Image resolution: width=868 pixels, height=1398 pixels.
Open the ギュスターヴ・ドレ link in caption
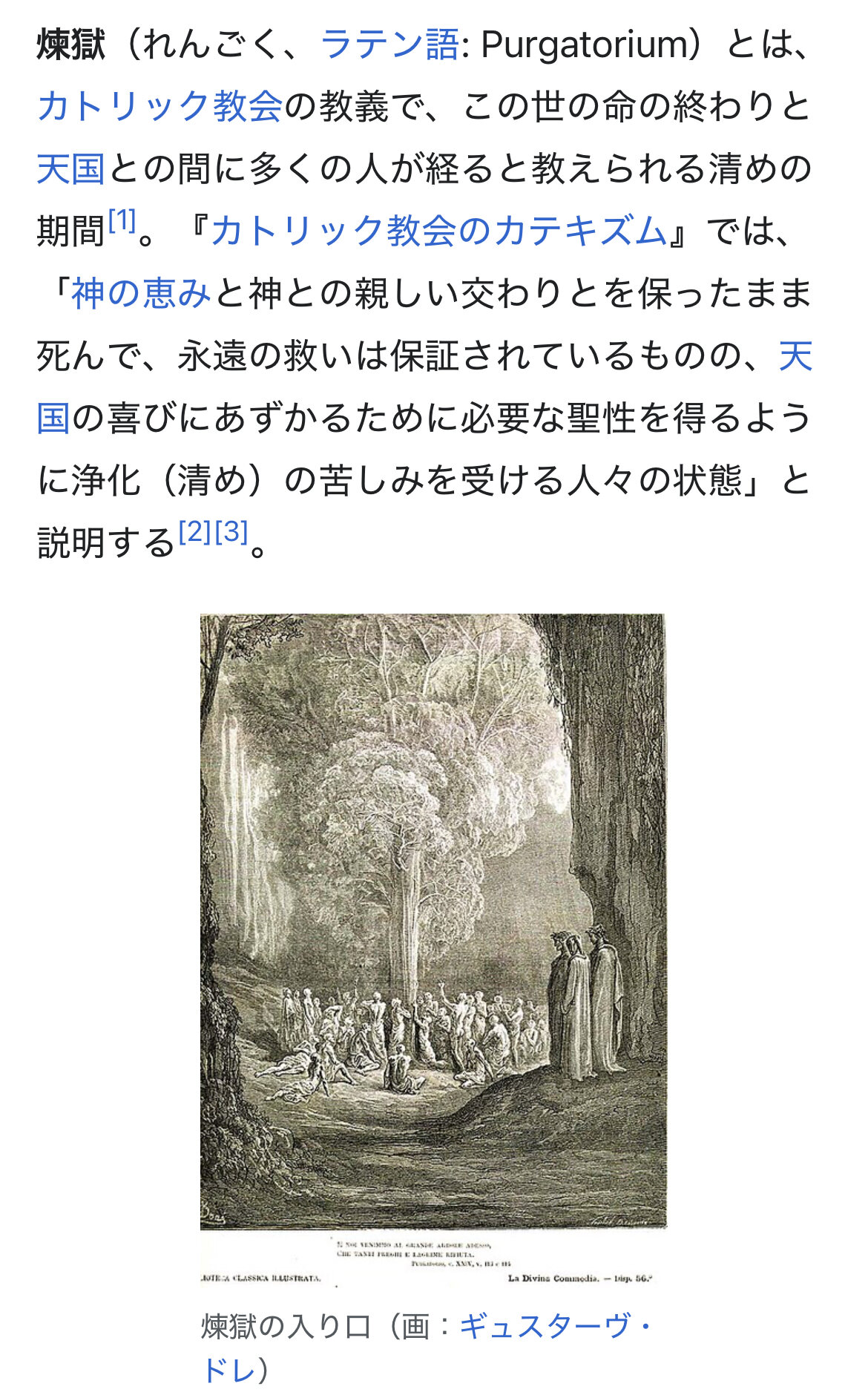click(554, 1326)
